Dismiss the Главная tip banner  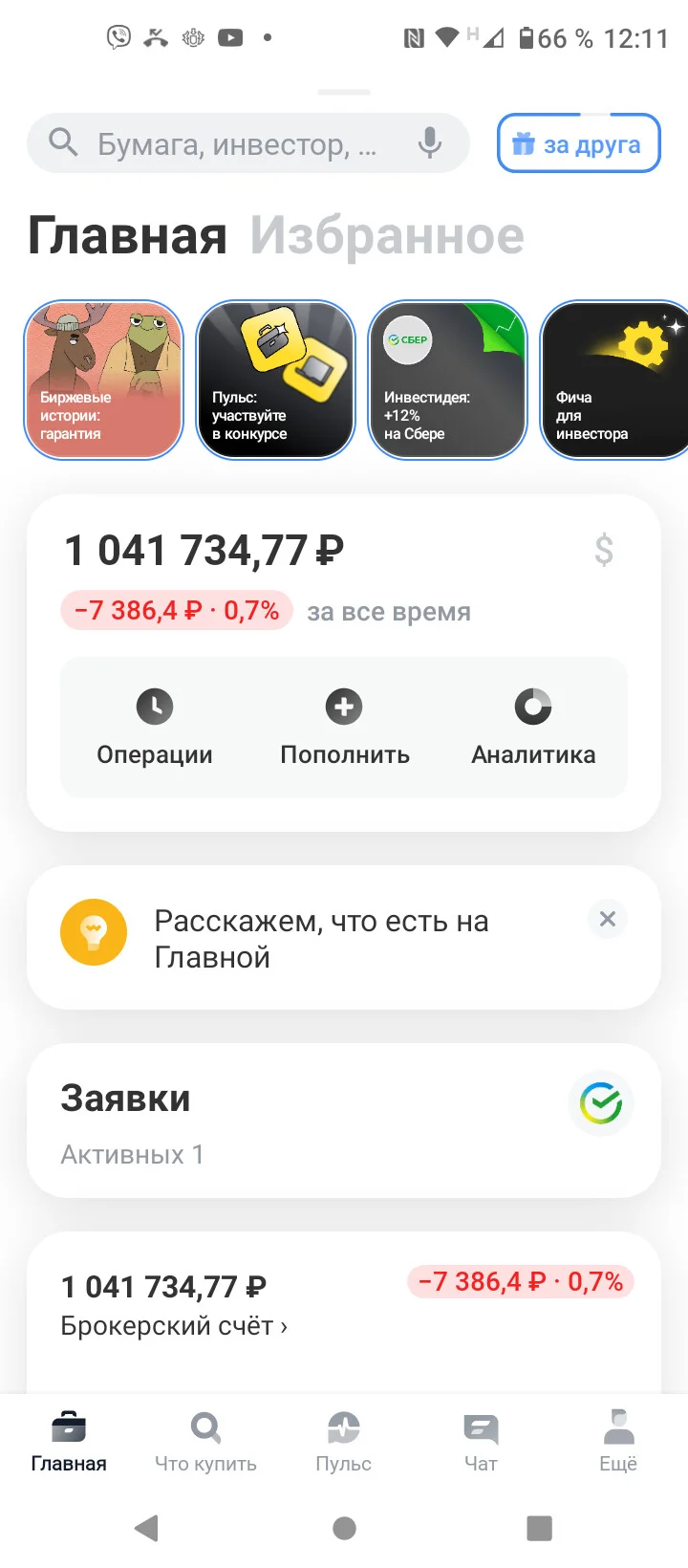pos(607,919)
